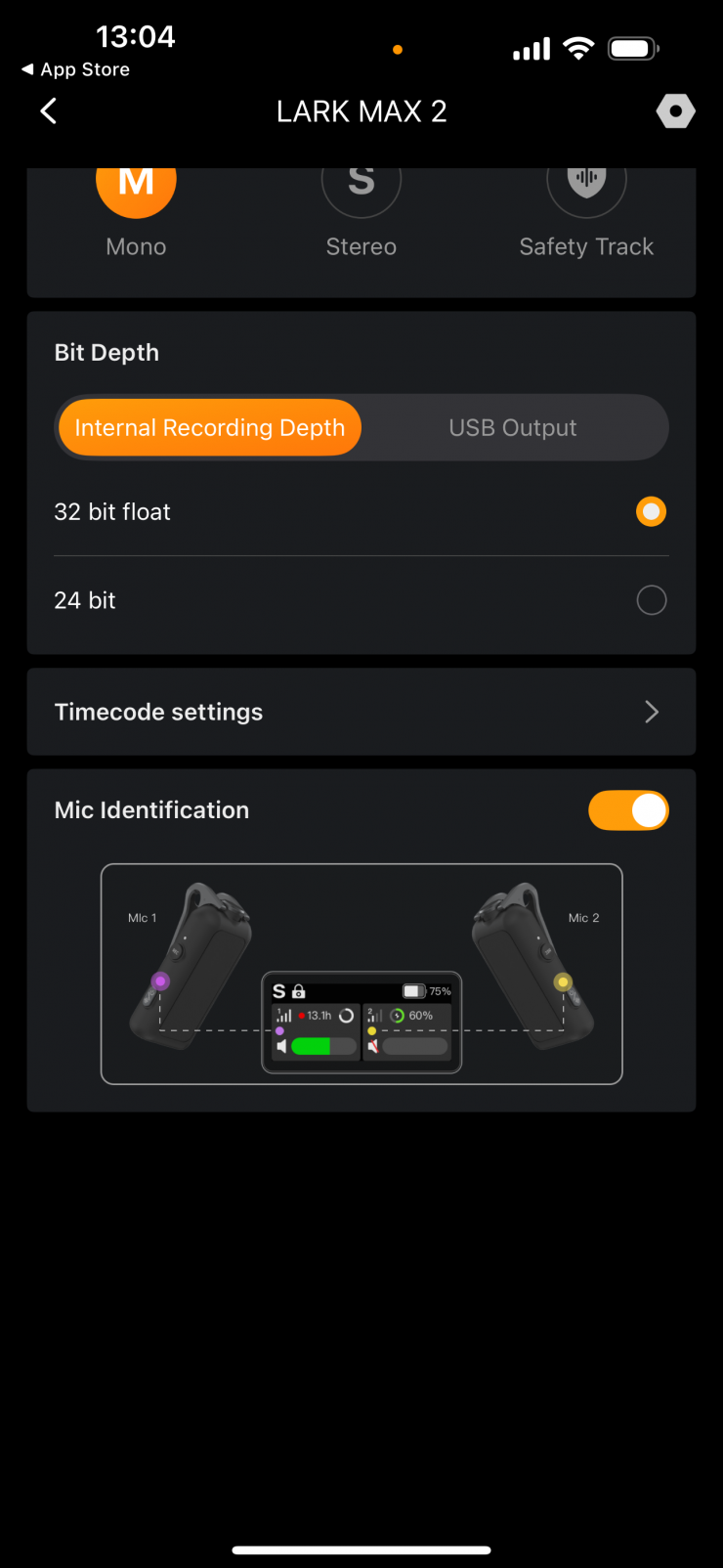Open the hexagon settings icon
The image size is (723, 1568).
click(x=675, y=111)
